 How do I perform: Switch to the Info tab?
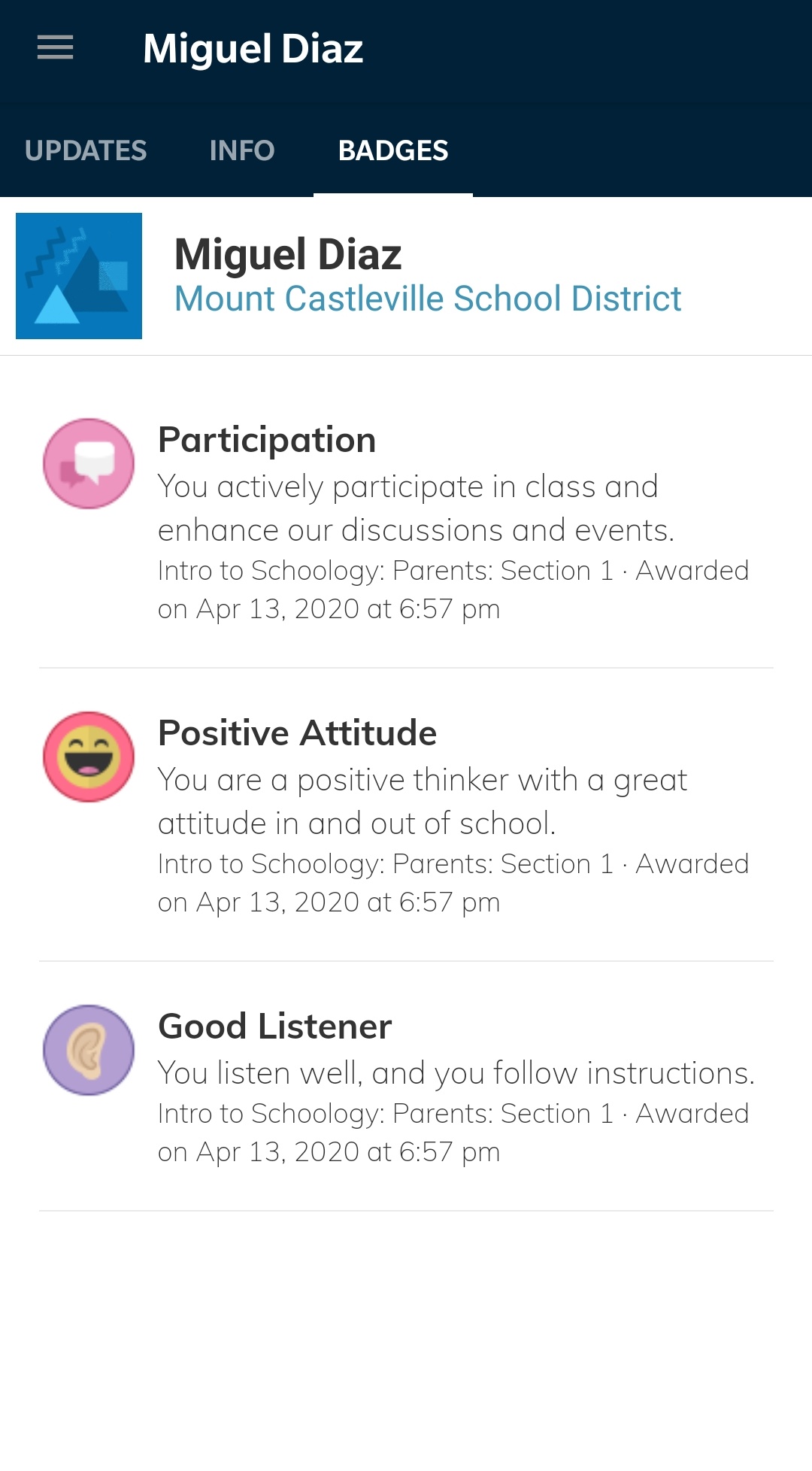[242, 150]
